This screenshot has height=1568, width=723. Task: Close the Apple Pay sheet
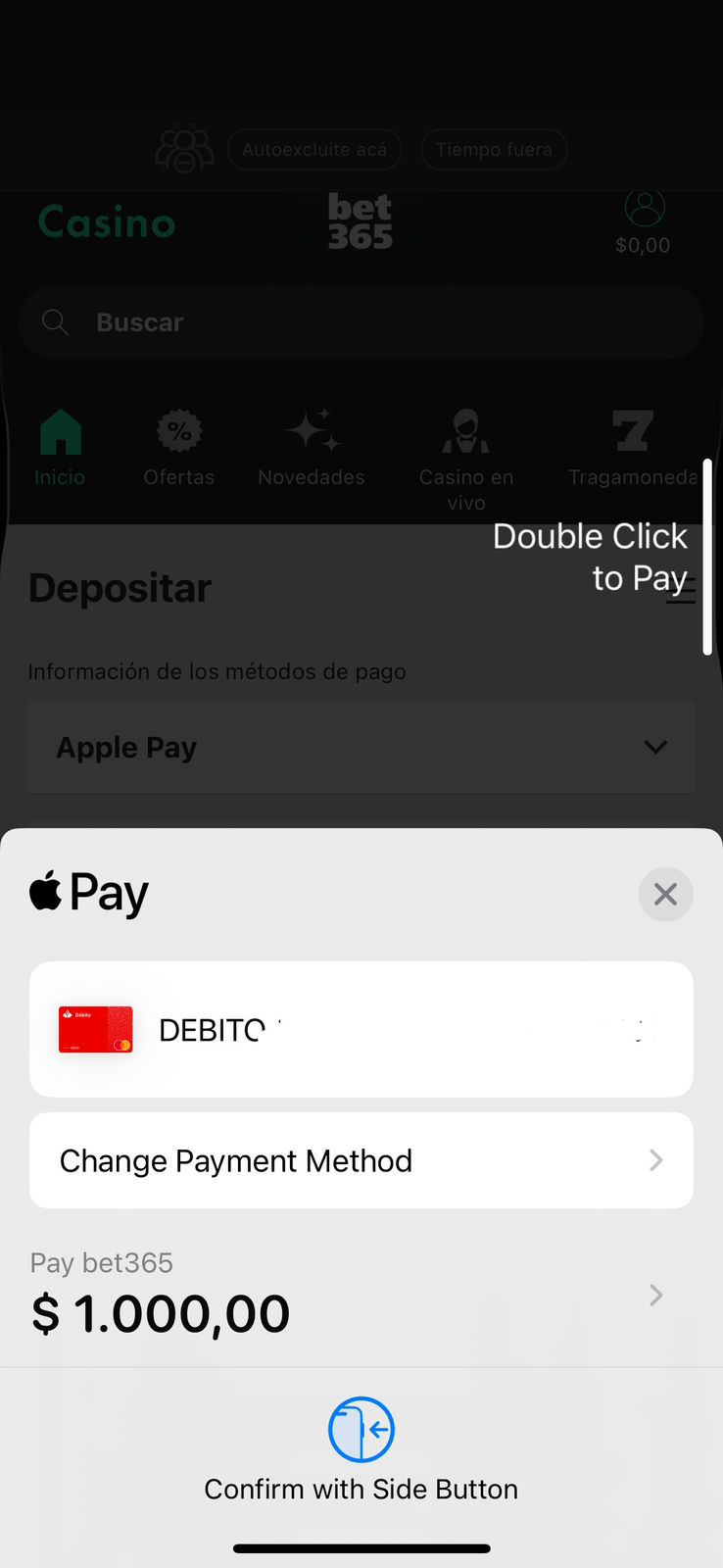coord(665,894)
